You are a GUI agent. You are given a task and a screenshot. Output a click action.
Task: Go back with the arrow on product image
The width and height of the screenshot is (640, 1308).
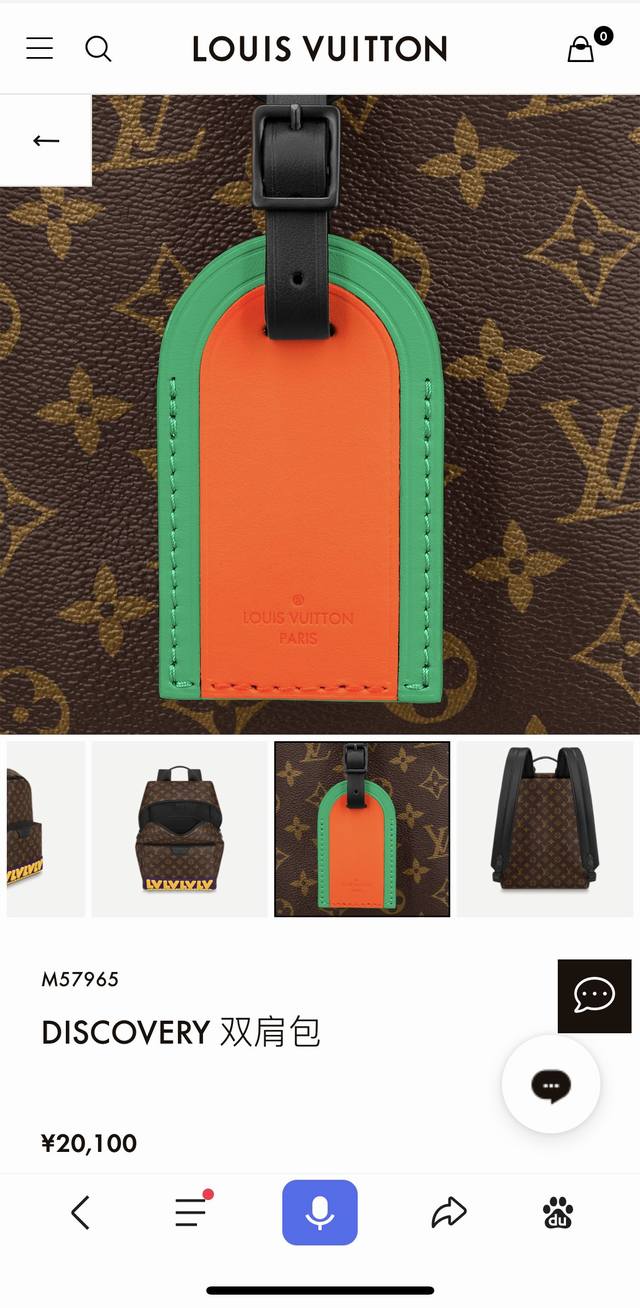click(46, 141)
